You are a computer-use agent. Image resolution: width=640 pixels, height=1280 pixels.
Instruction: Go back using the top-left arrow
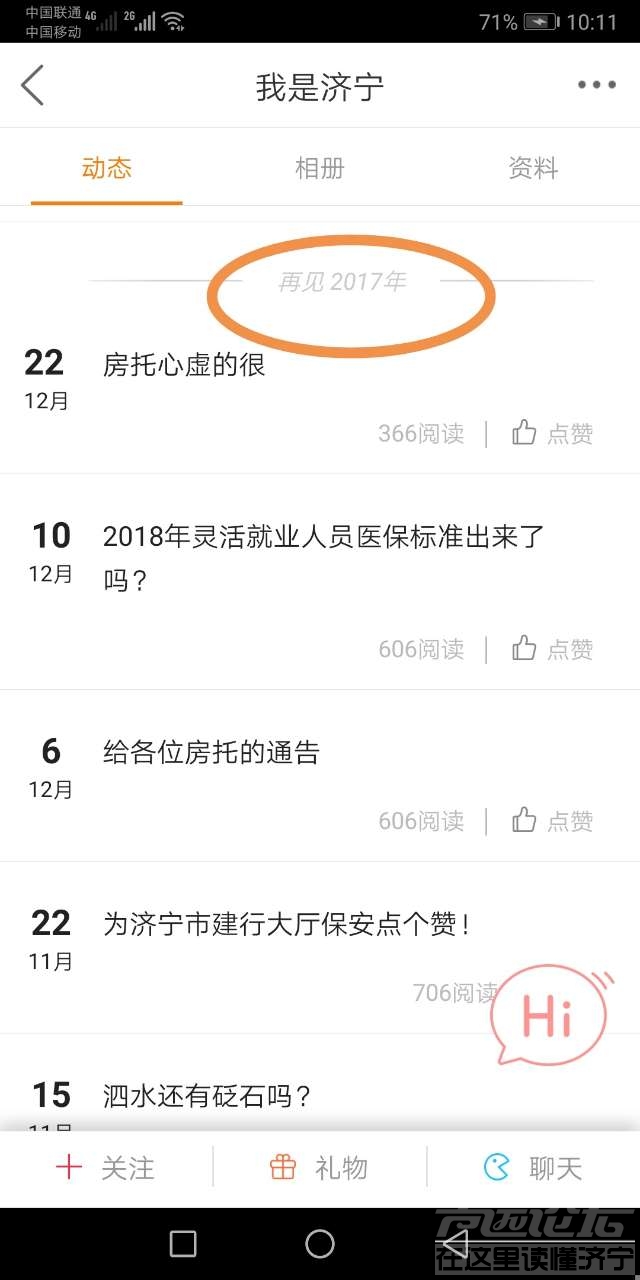point(33,86)
